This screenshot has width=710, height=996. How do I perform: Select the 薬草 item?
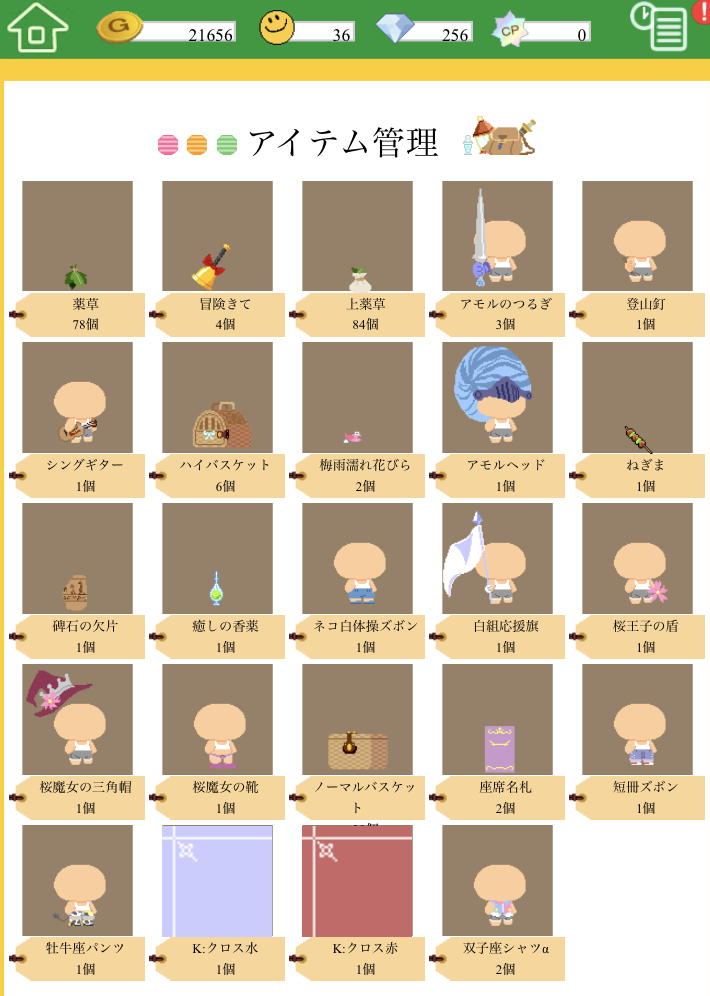(77, 236)
